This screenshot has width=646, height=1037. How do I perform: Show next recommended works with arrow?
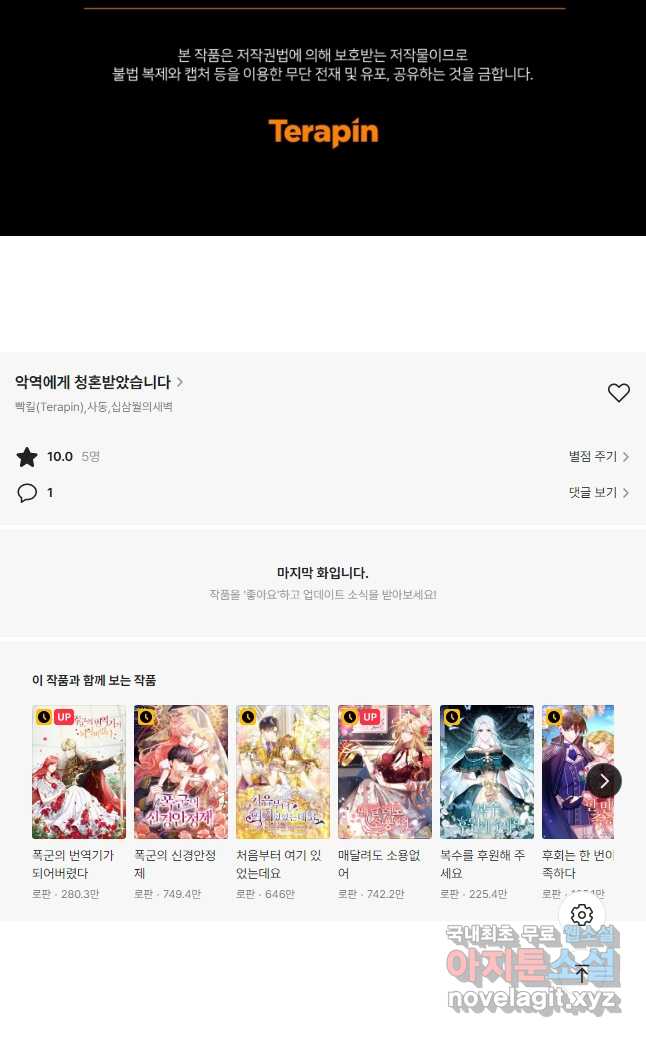pos(604,781)
